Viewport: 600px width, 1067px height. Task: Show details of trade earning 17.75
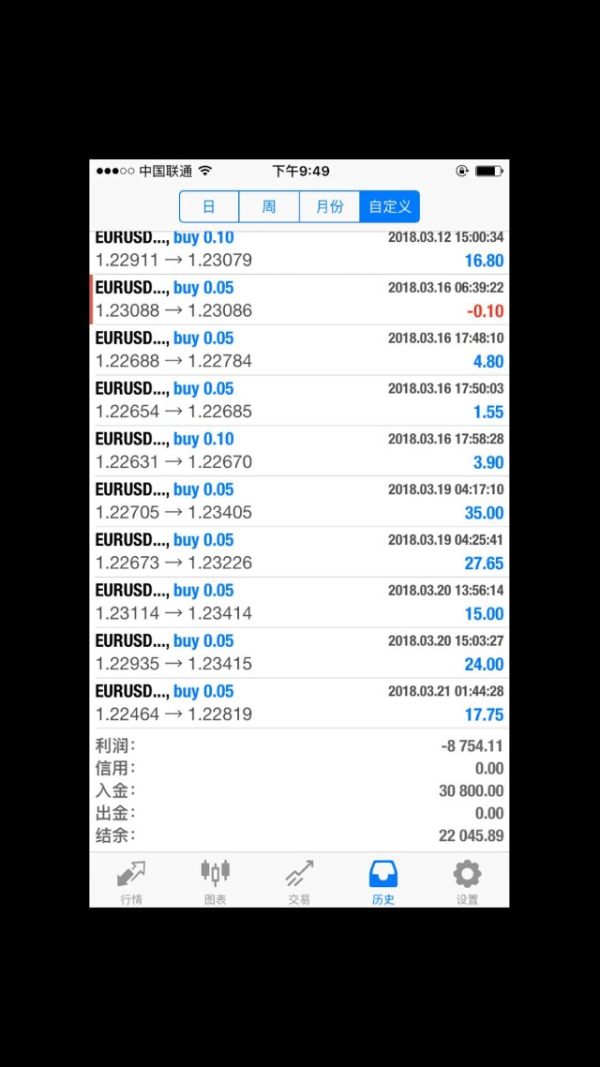click(x=299, y=703)
